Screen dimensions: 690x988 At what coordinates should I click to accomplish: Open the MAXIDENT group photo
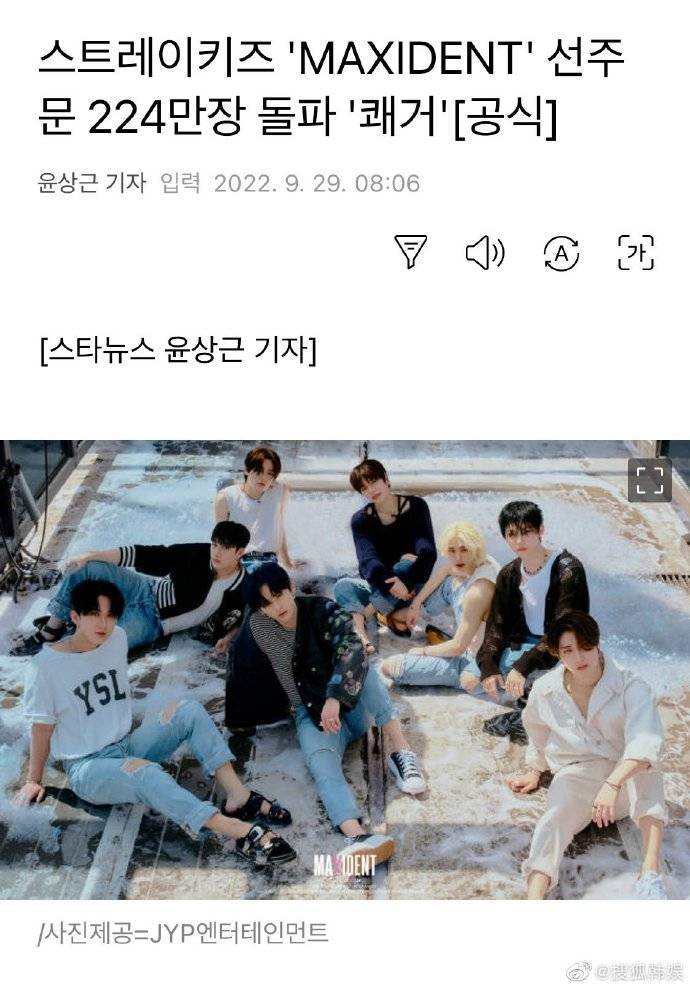344,670
